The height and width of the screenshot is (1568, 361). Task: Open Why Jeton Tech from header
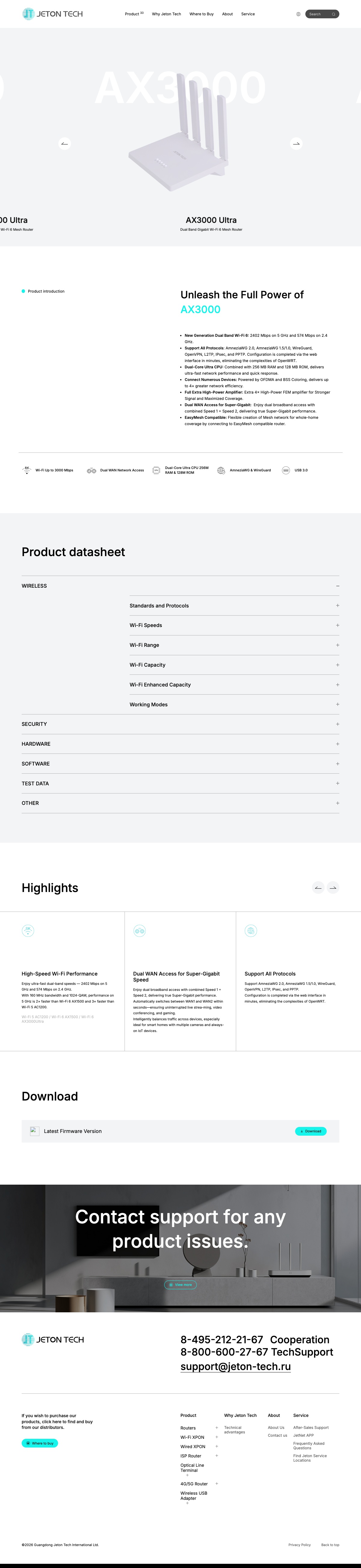tap(166, 14)
